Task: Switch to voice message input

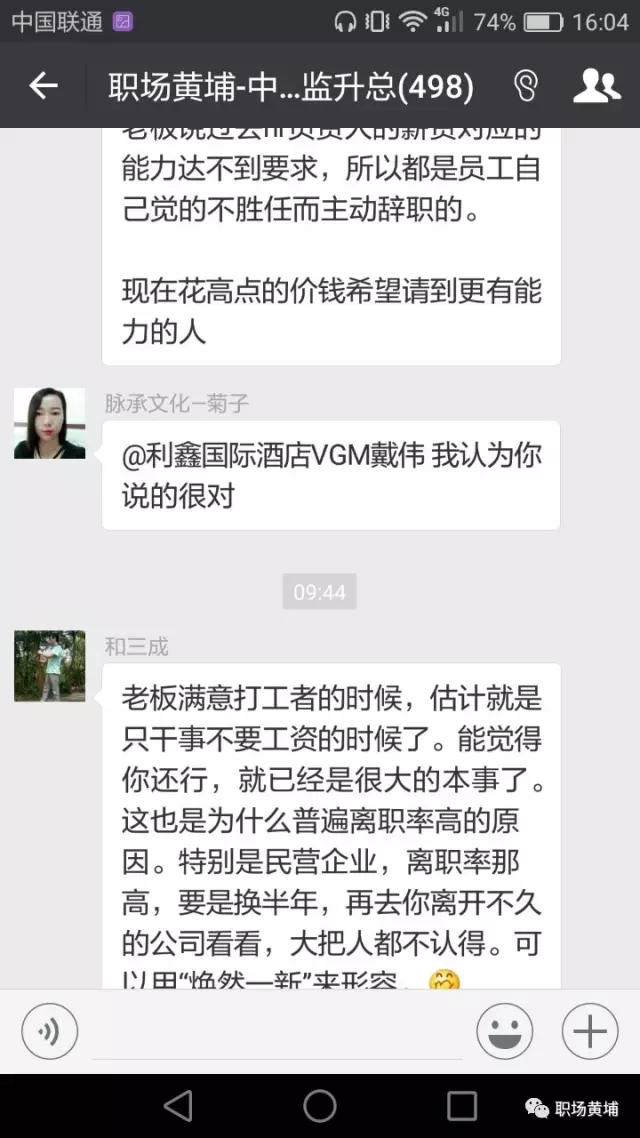Action: tap(49, 1031)
